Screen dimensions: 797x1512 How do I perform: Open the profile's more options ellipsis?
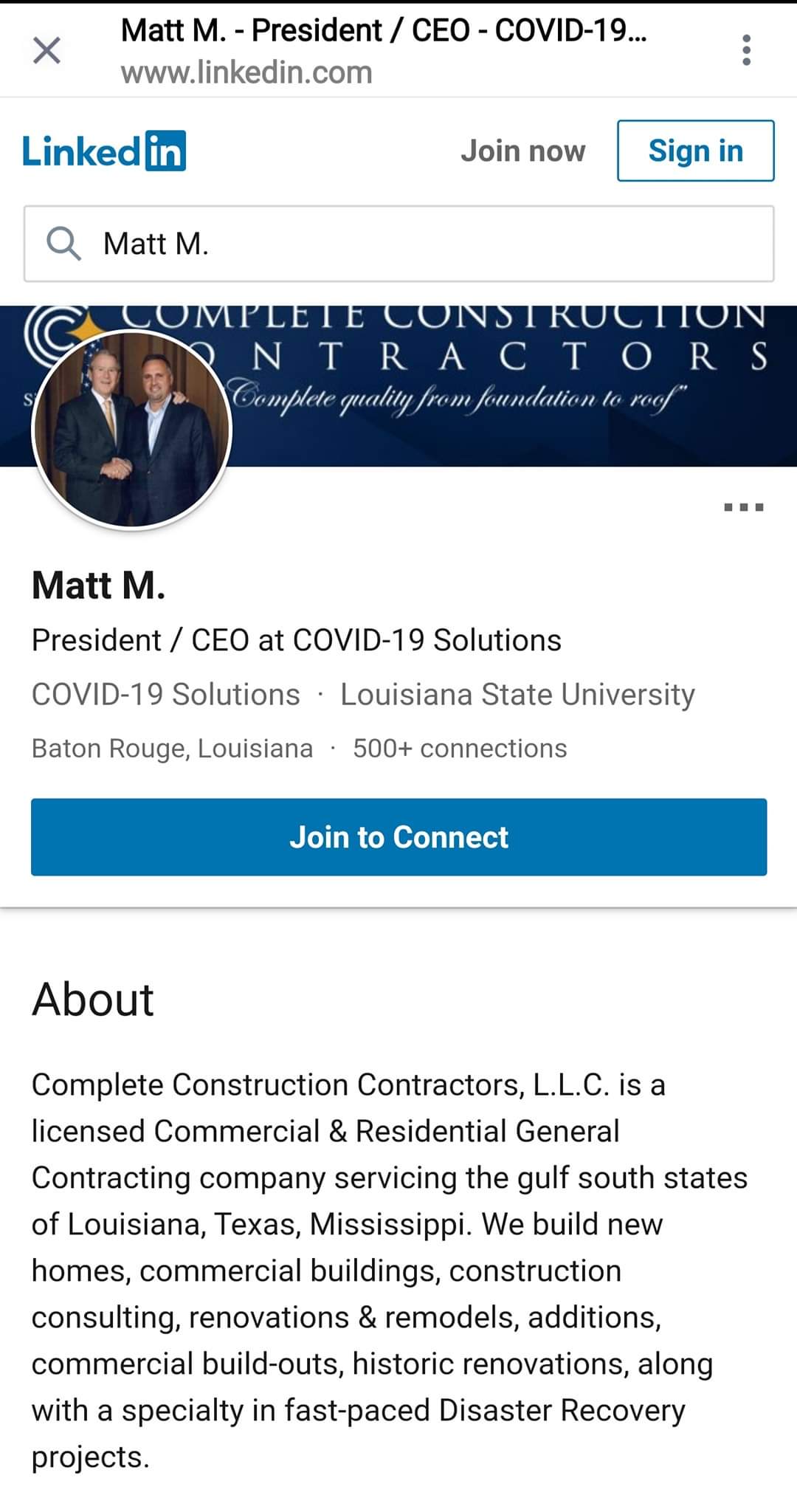pos(743,507)
